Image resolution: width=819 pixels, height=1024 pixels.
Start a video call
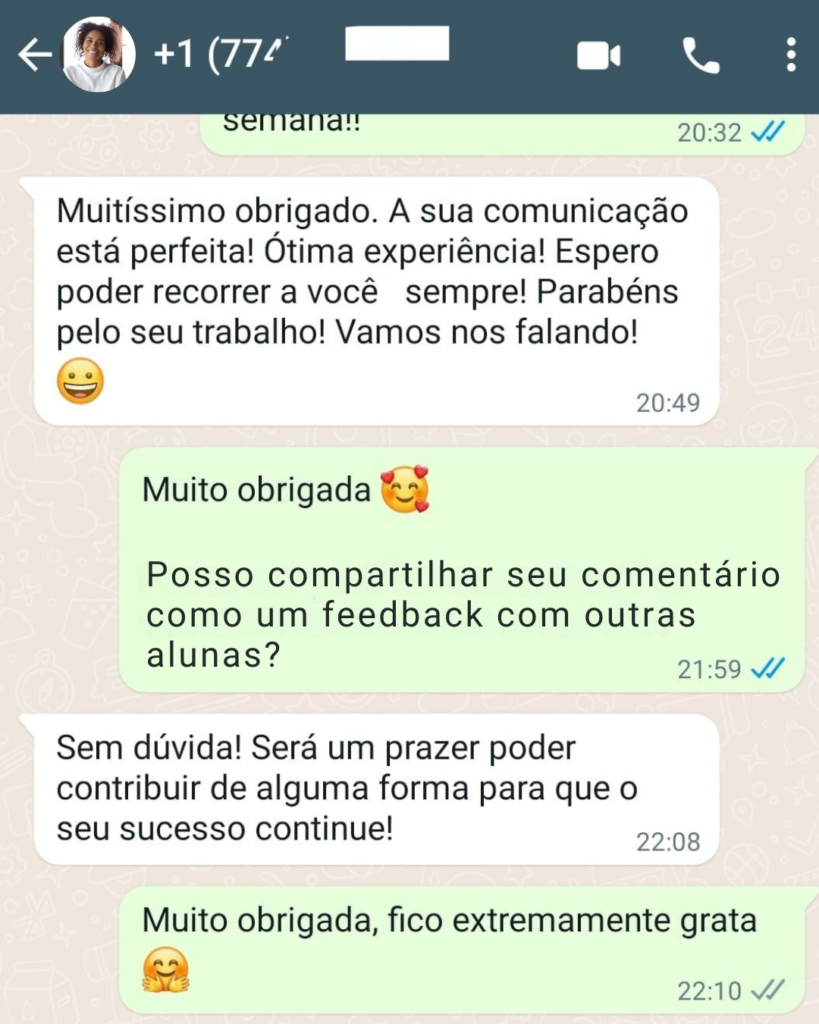click(598, 56)
